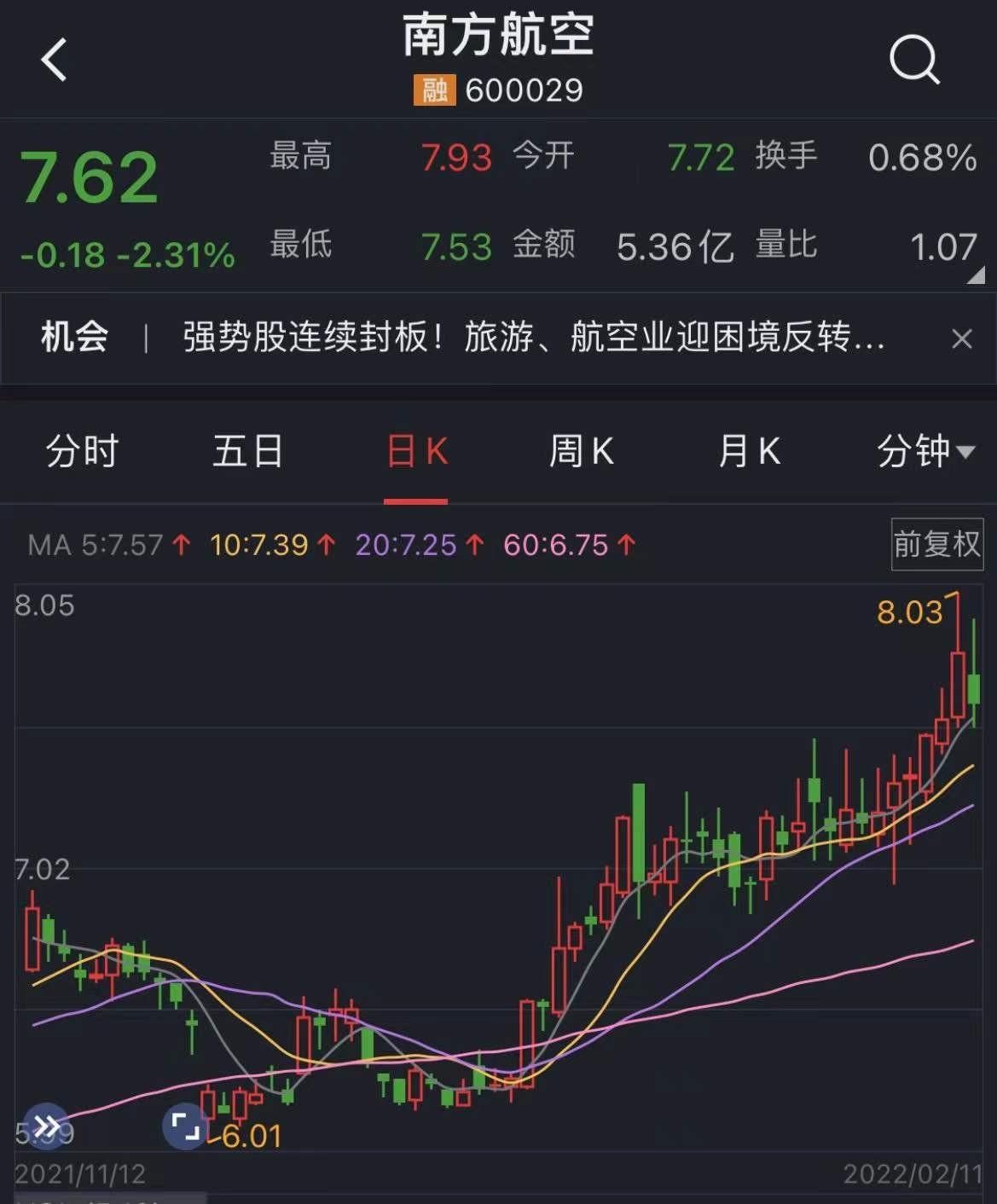997x1204 pixels.
Task: Tap the MA 5:7.57 red arrow indicator
Action: tap(181, 543)
